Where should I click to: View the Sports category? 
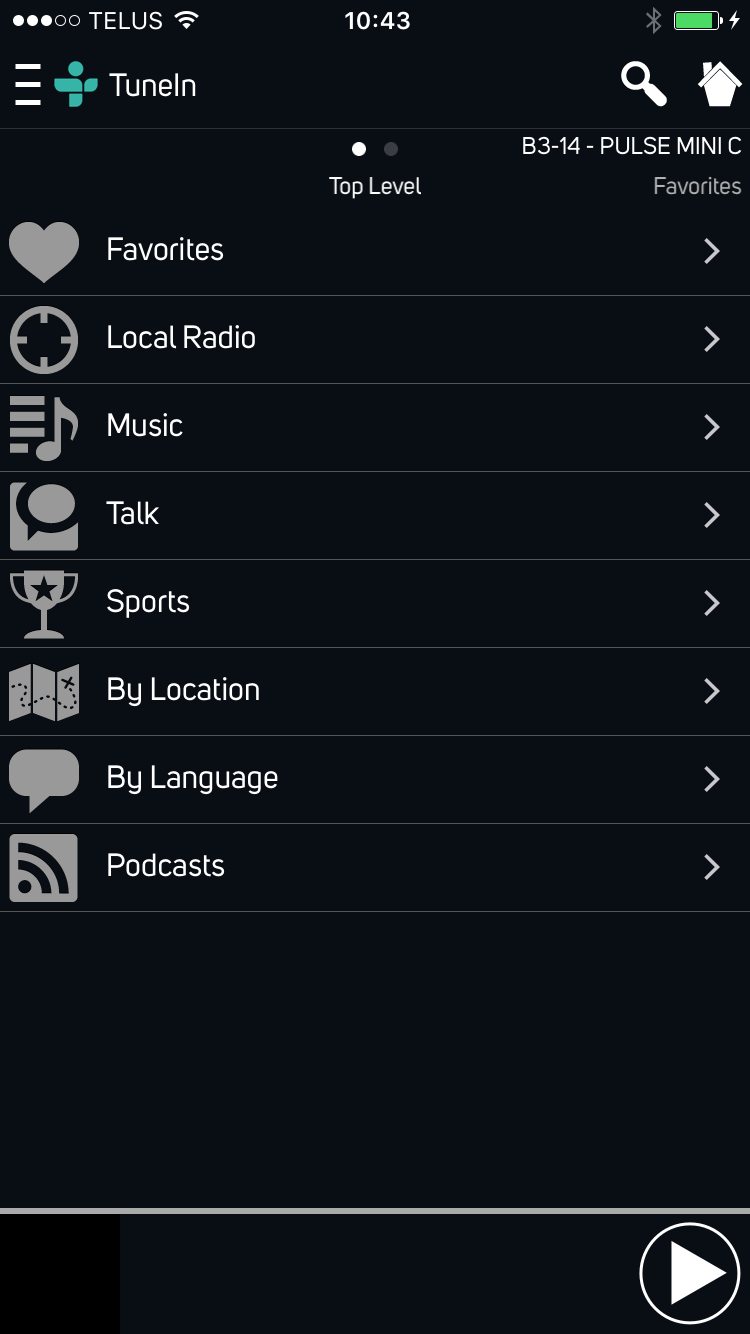[375, 602]
